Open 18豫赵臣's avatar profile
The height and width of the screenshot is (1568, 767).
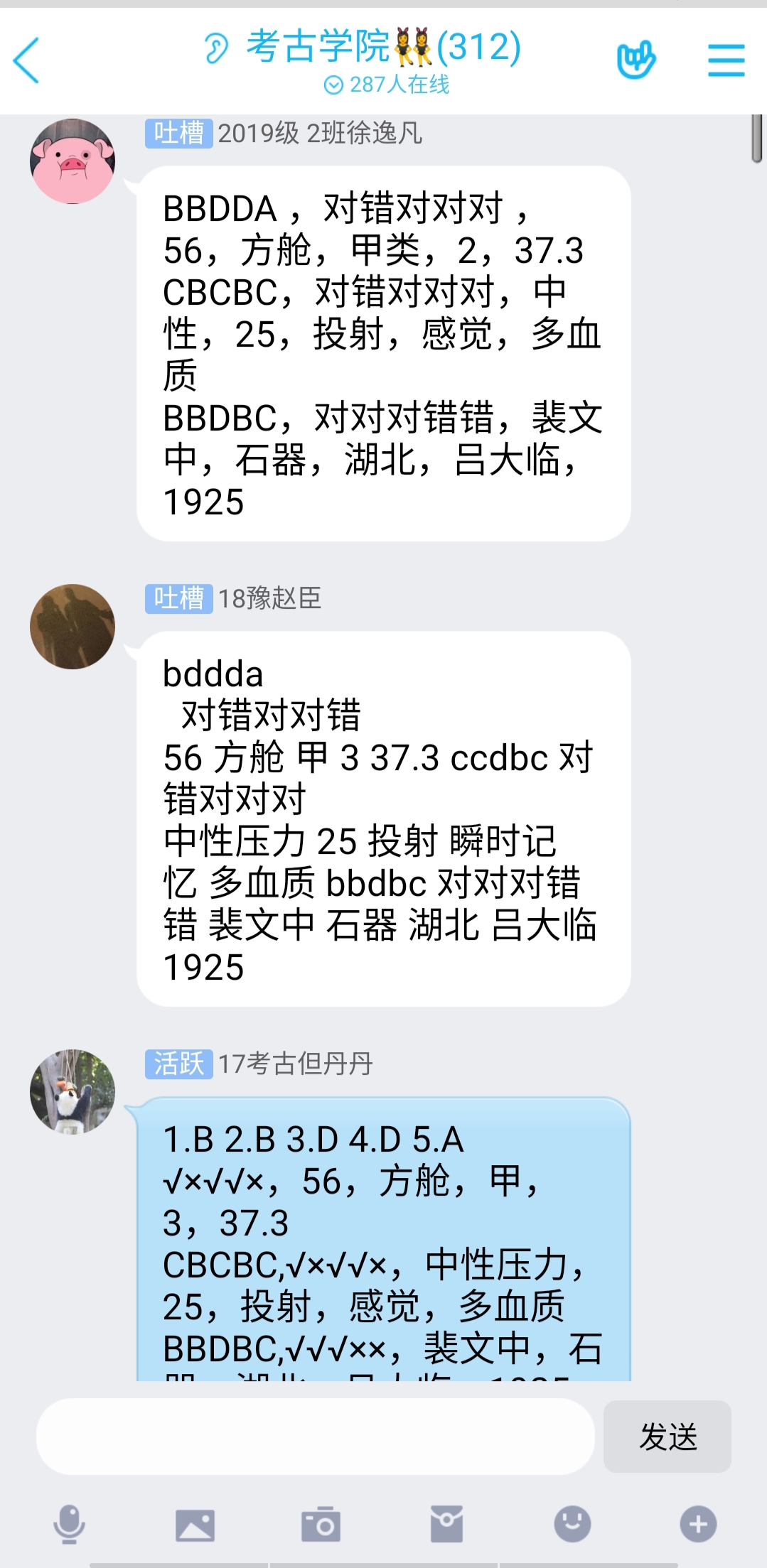click(x=73, y=627)
